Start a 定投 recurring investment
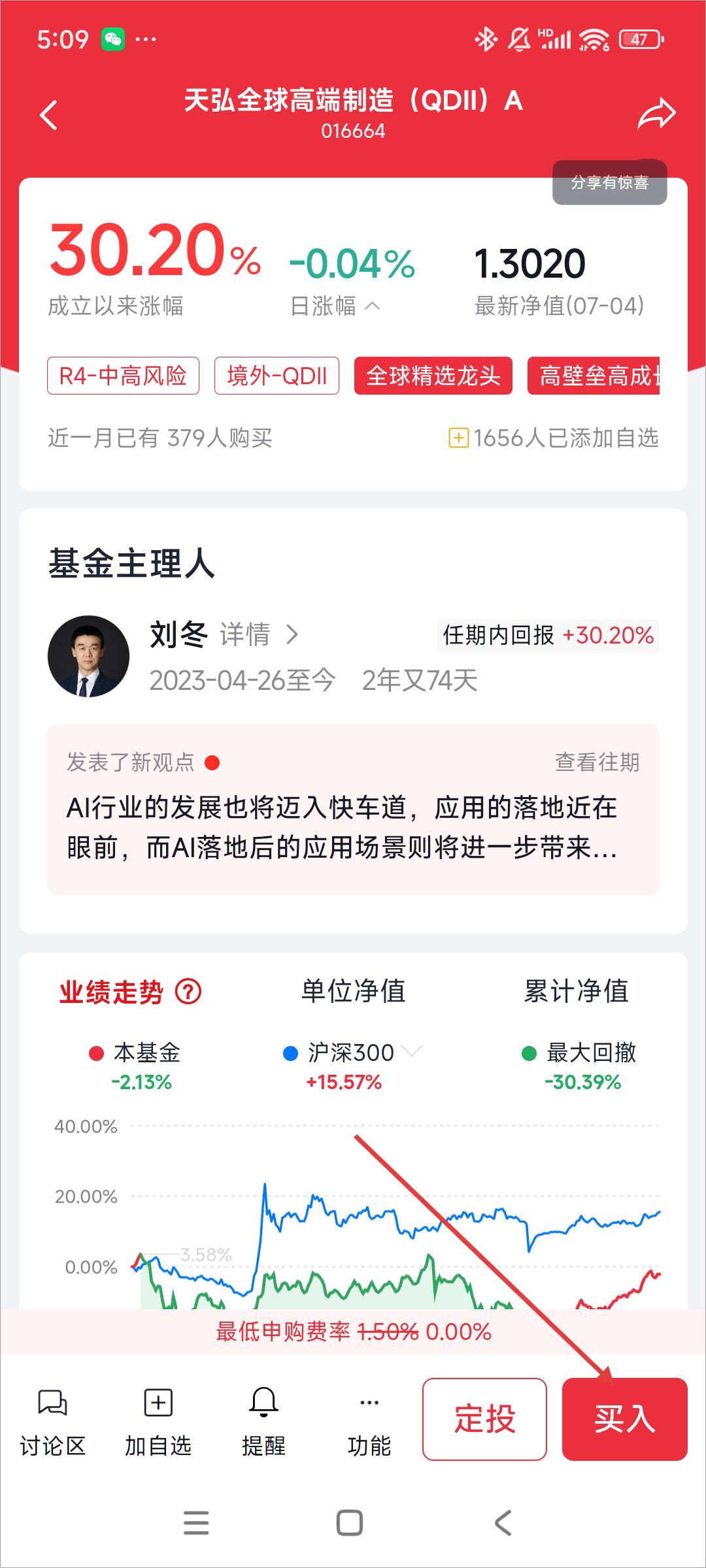The height and width of the screenshot is (1568, 706). click(484, 1419)
